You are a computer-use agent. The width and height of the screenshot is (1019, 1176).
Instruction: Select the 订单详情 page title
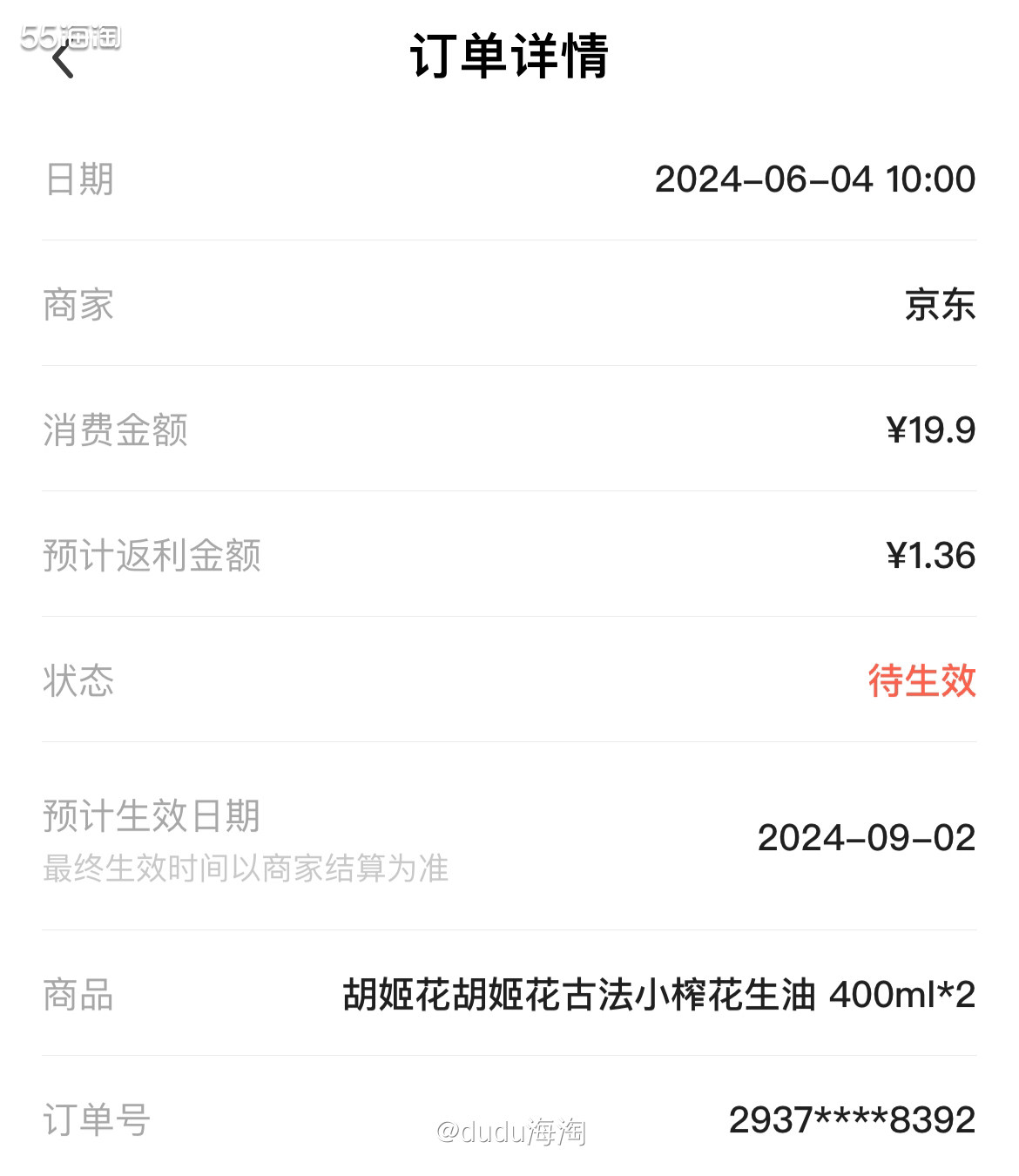509,59
